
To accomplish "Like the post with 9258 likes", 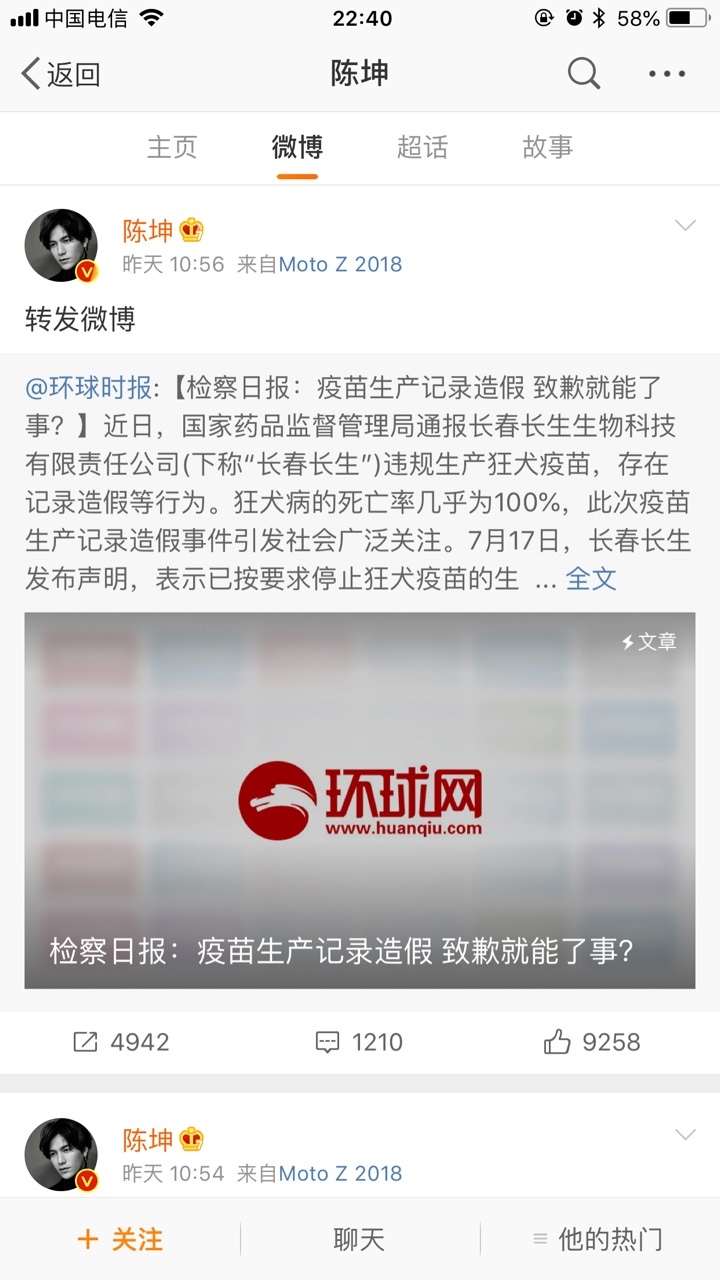I will [x=592, y=1042].
